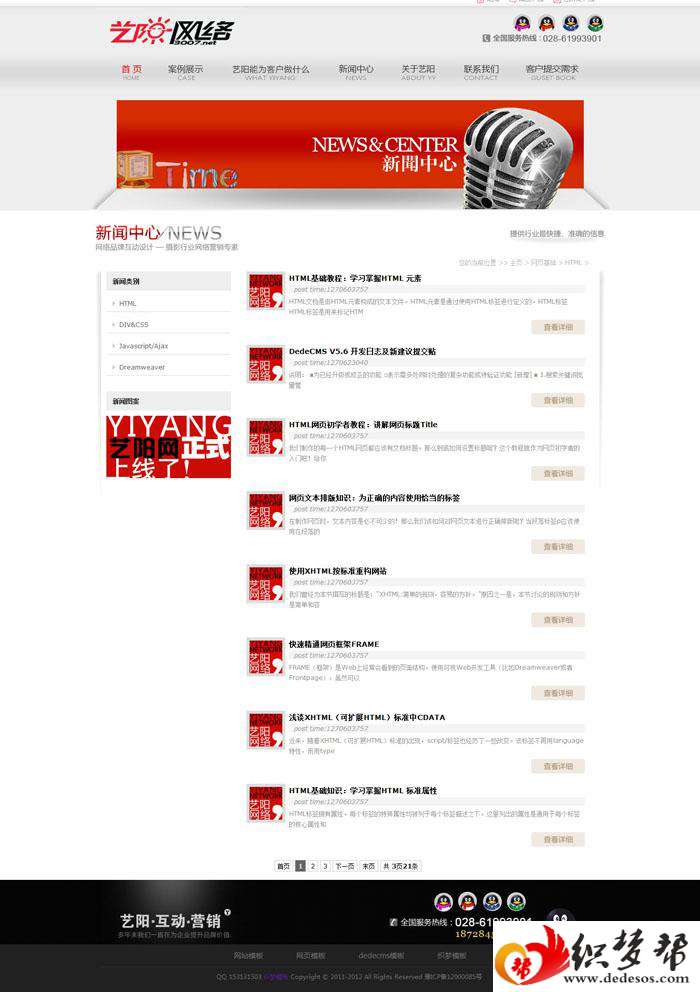This screenshot has width=700, height=992.
Task: Open the 联系我们 contact page
Action: tap(481, 71)
